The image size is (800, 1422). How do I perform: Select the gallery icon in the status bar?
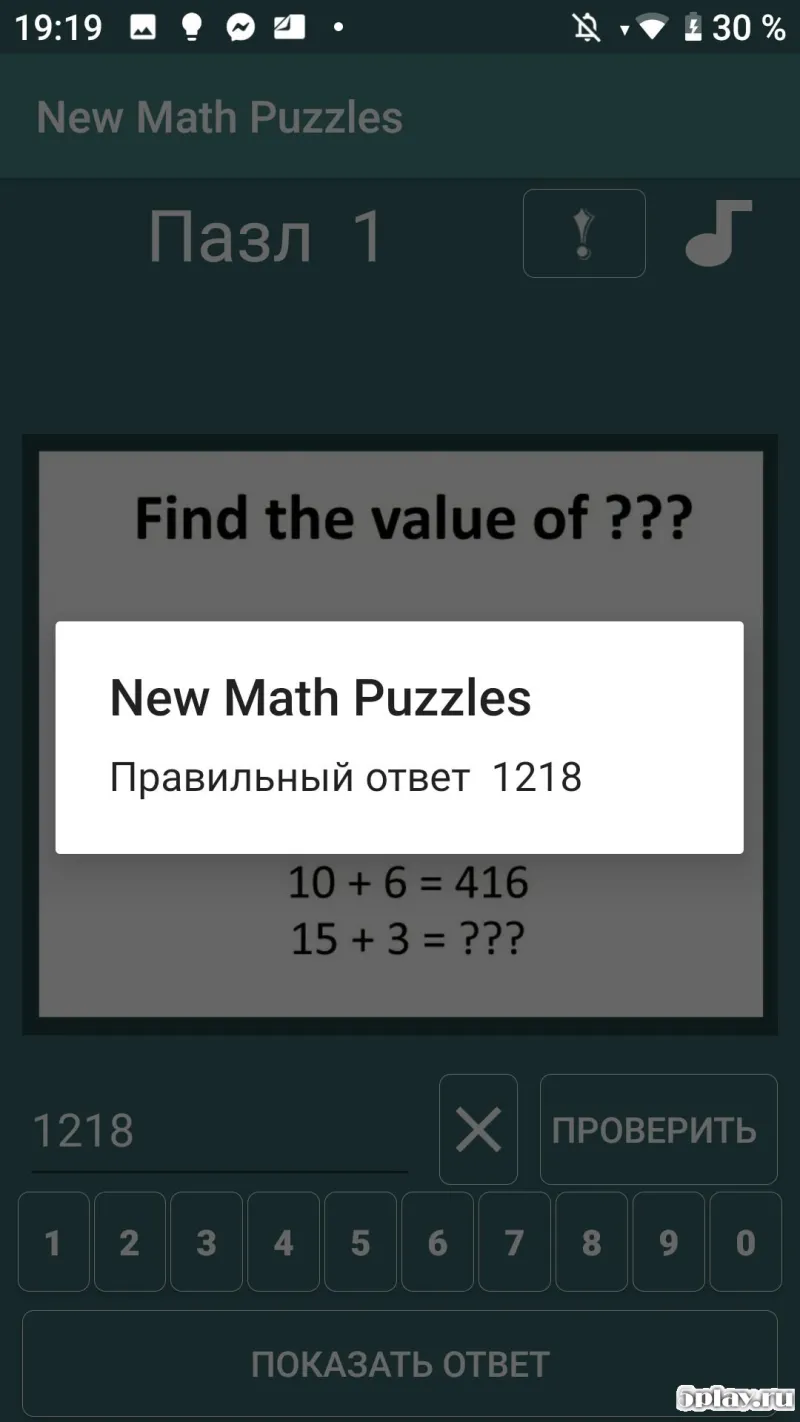click(x=143, y=26)
